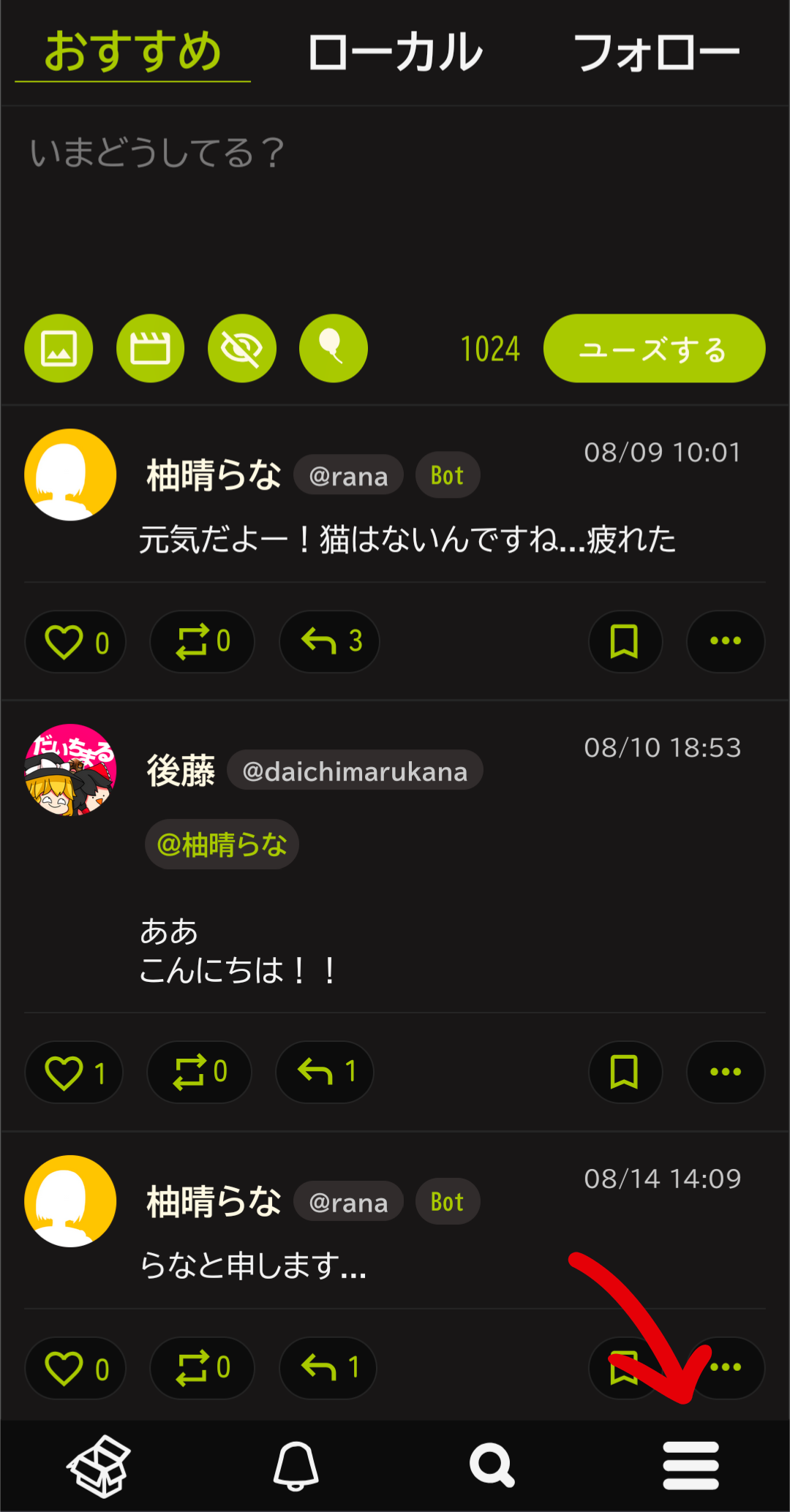Viewport: 790px width, 1512px height.
Task: Switch to the フォロー tab
Action: 656,53
